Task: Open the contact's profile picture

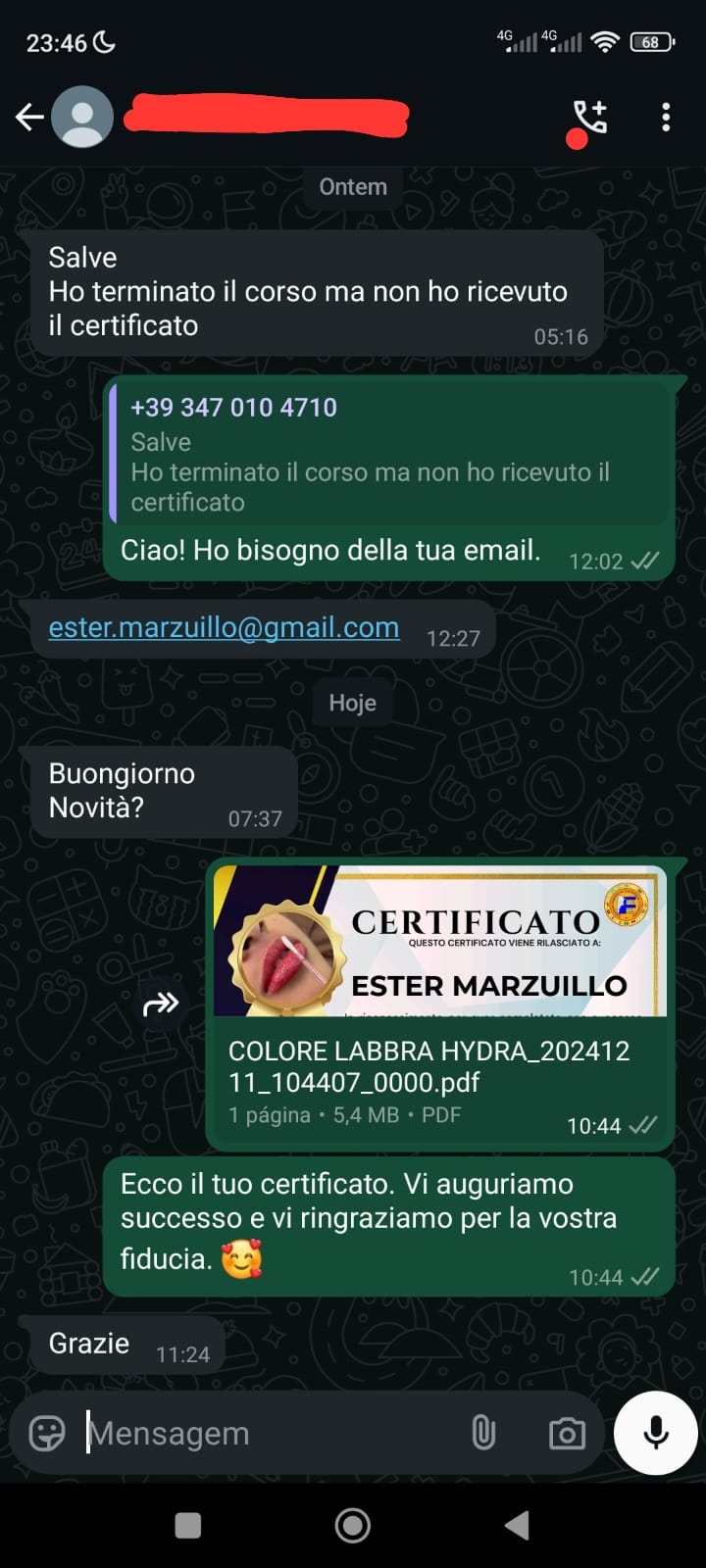Action: pos(82,118)
